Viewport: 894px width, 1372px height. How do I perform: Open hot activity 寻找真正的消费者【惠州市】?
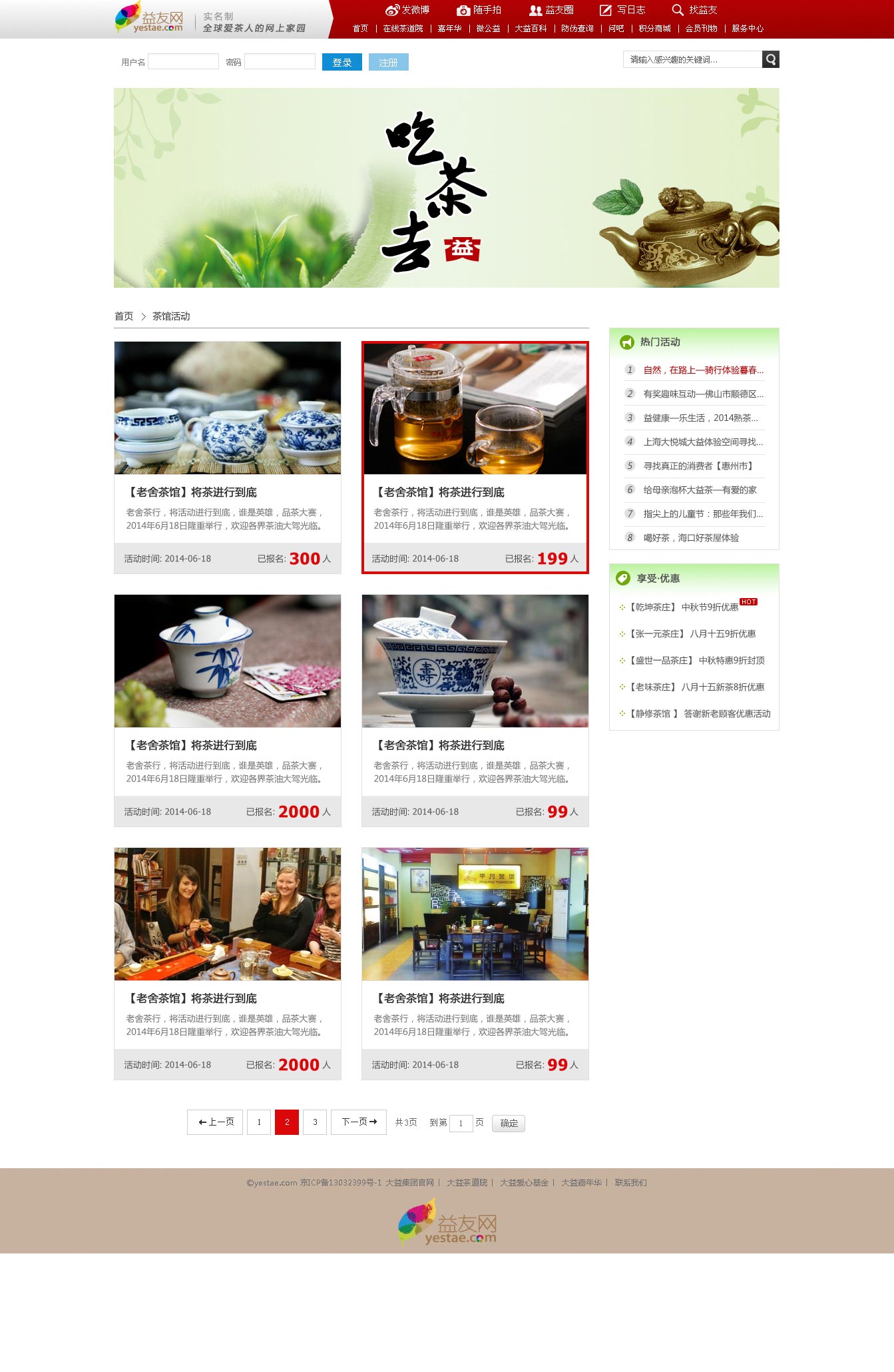point(698,466)
